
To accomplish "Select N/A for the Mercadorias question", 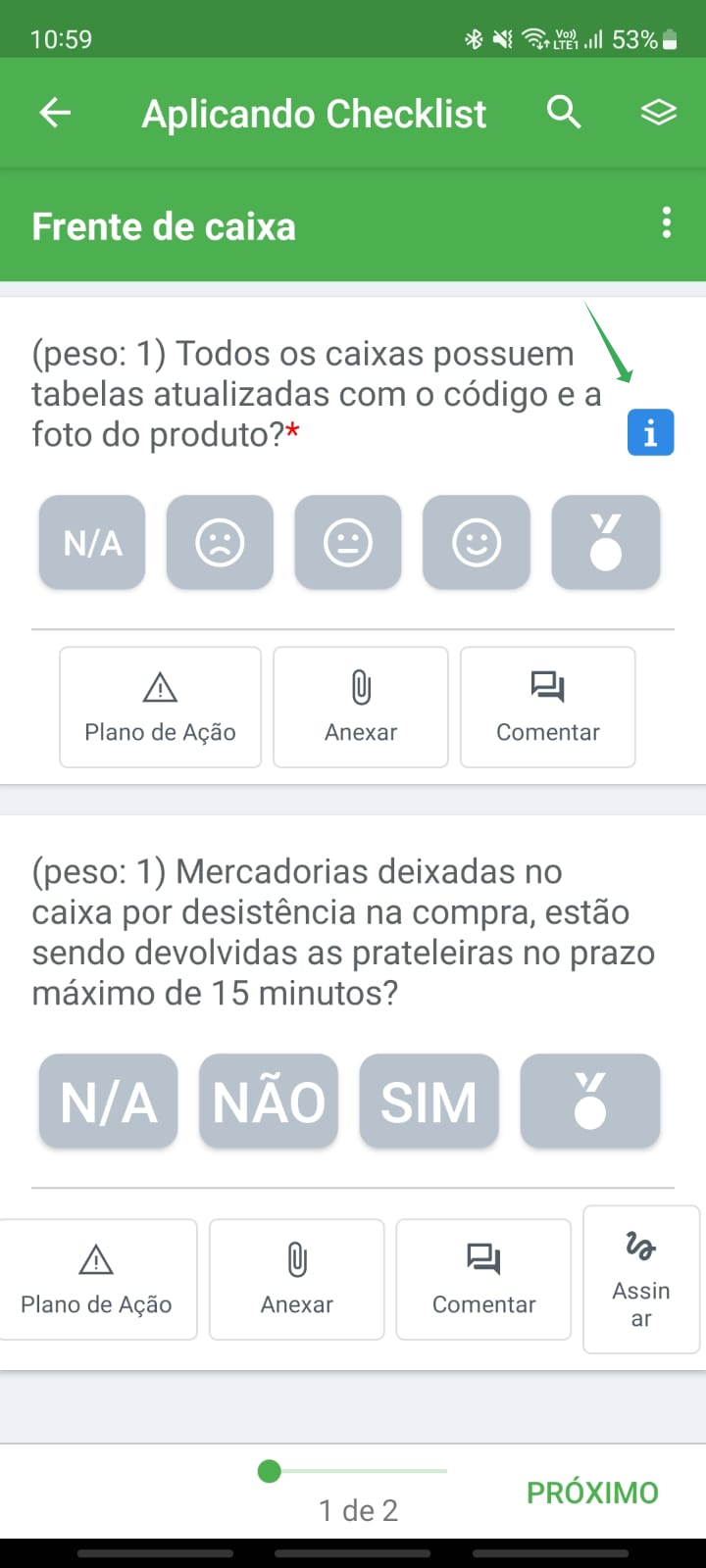I will coord(108,1102).
